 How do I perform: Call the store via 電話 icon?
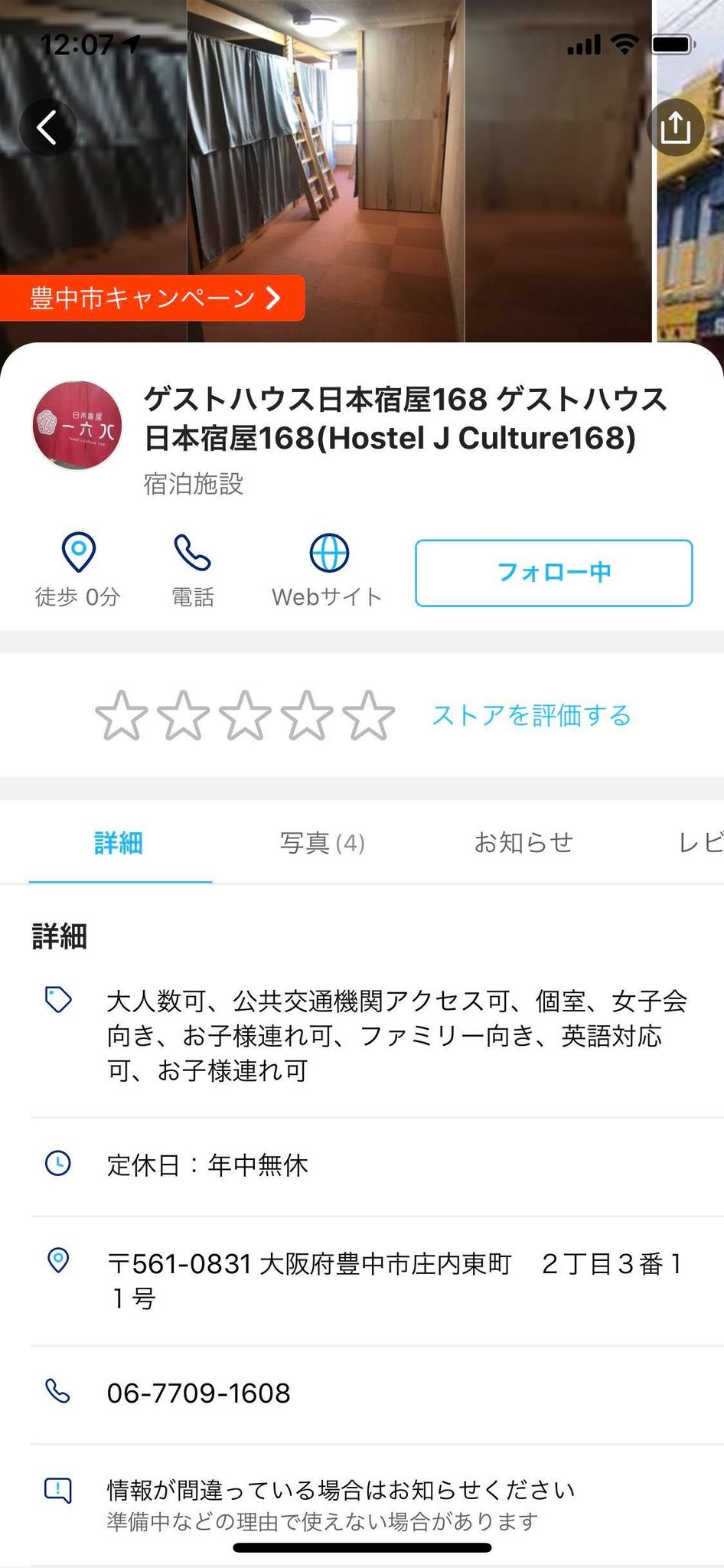click(192, 570)
